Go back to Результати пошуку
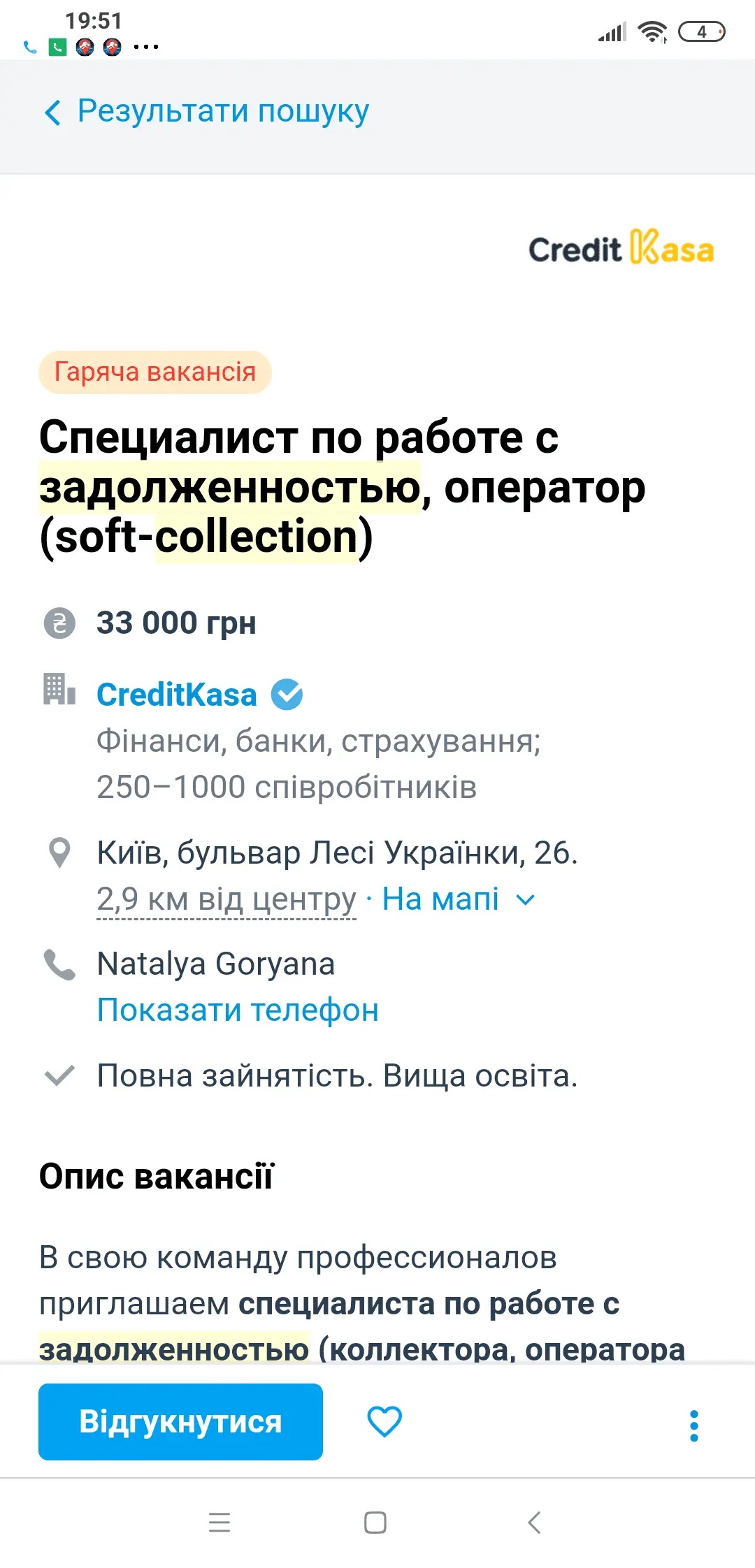This screenshot has height=1568, width=755. 206,112
